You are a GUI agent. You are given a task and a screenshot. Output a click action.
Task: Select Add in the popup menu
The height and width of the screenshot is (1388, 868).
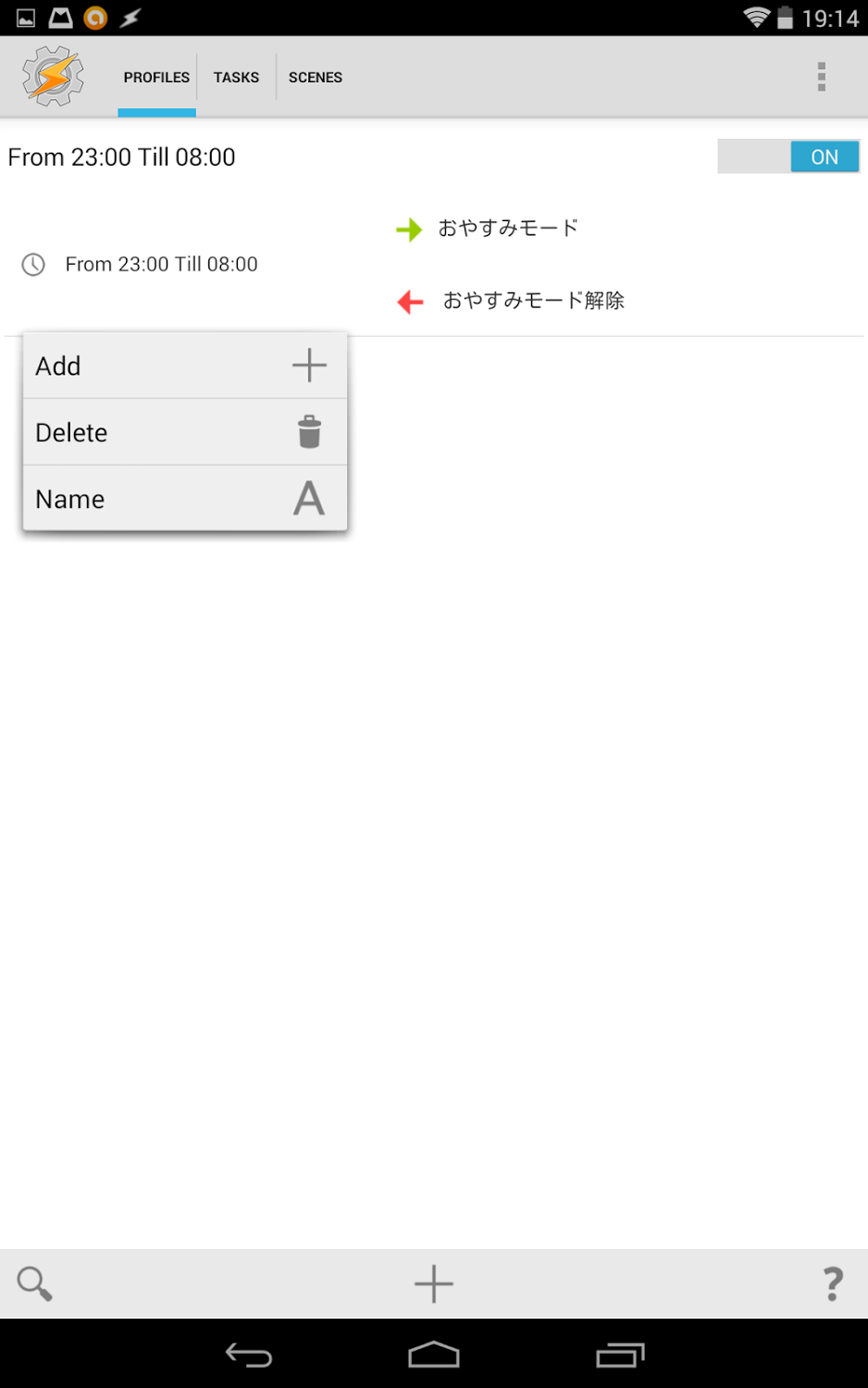coord(184,366)
